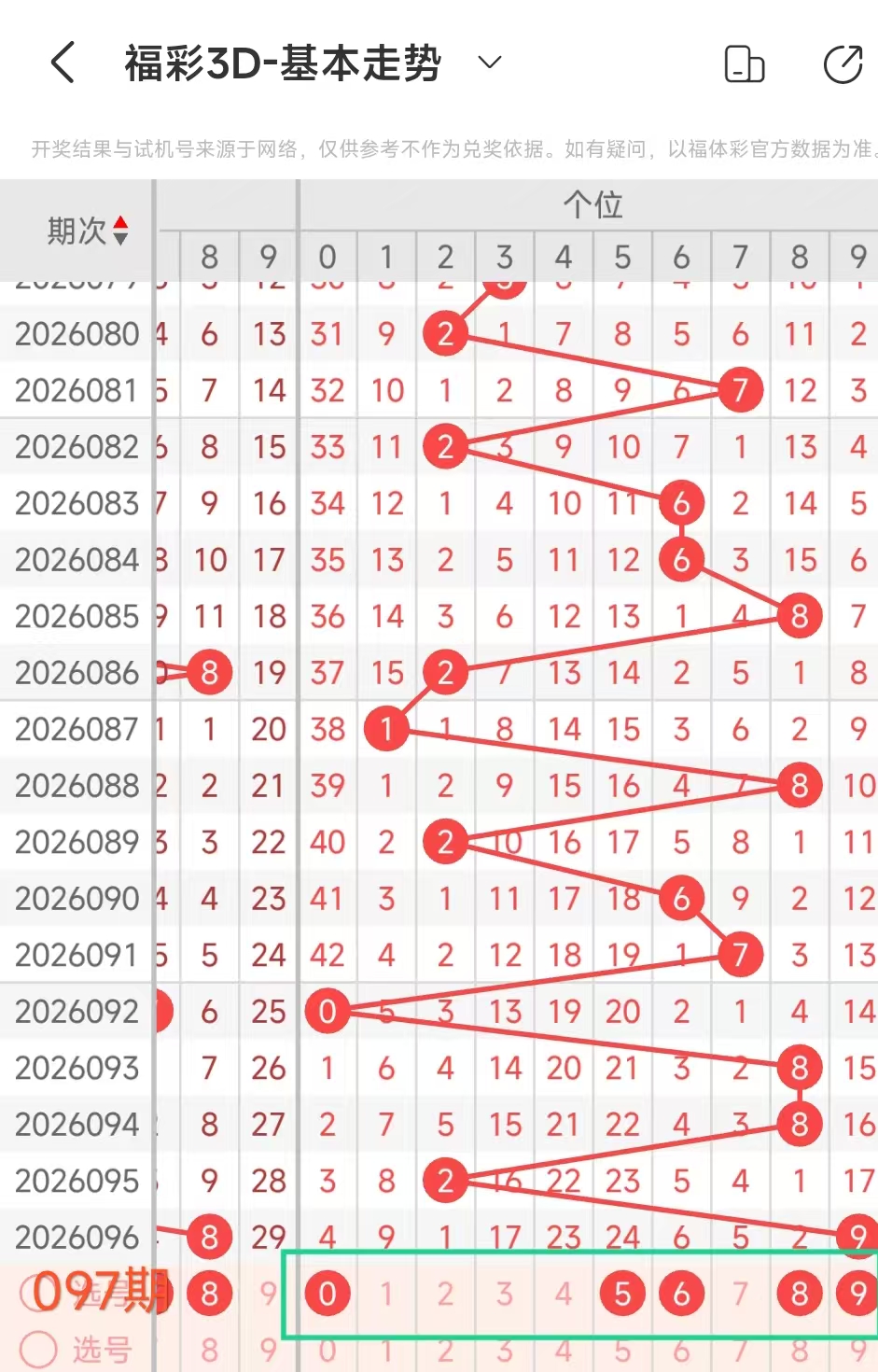Deselect number 5 in 097期 个位 row

(622, 1294)
